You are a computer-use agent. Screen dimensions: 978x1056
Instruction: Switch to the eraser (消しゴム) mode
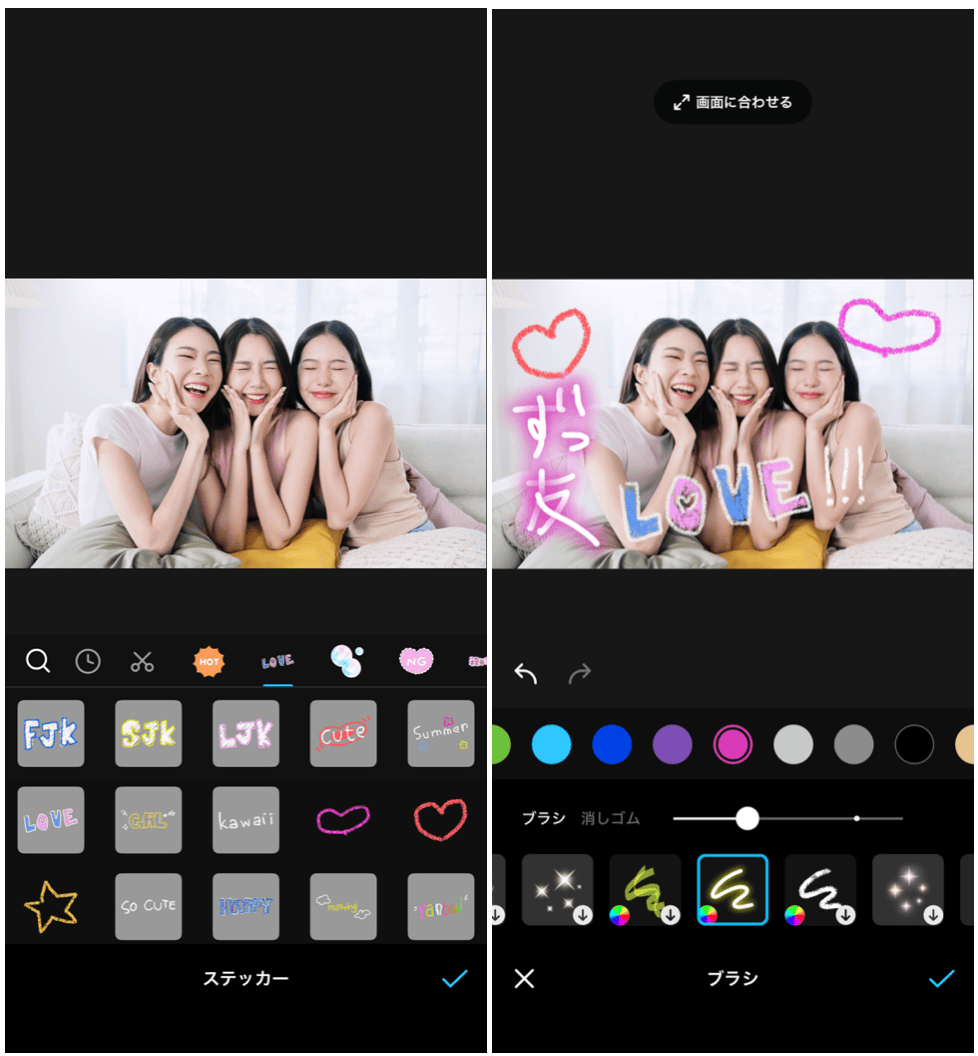610,818
